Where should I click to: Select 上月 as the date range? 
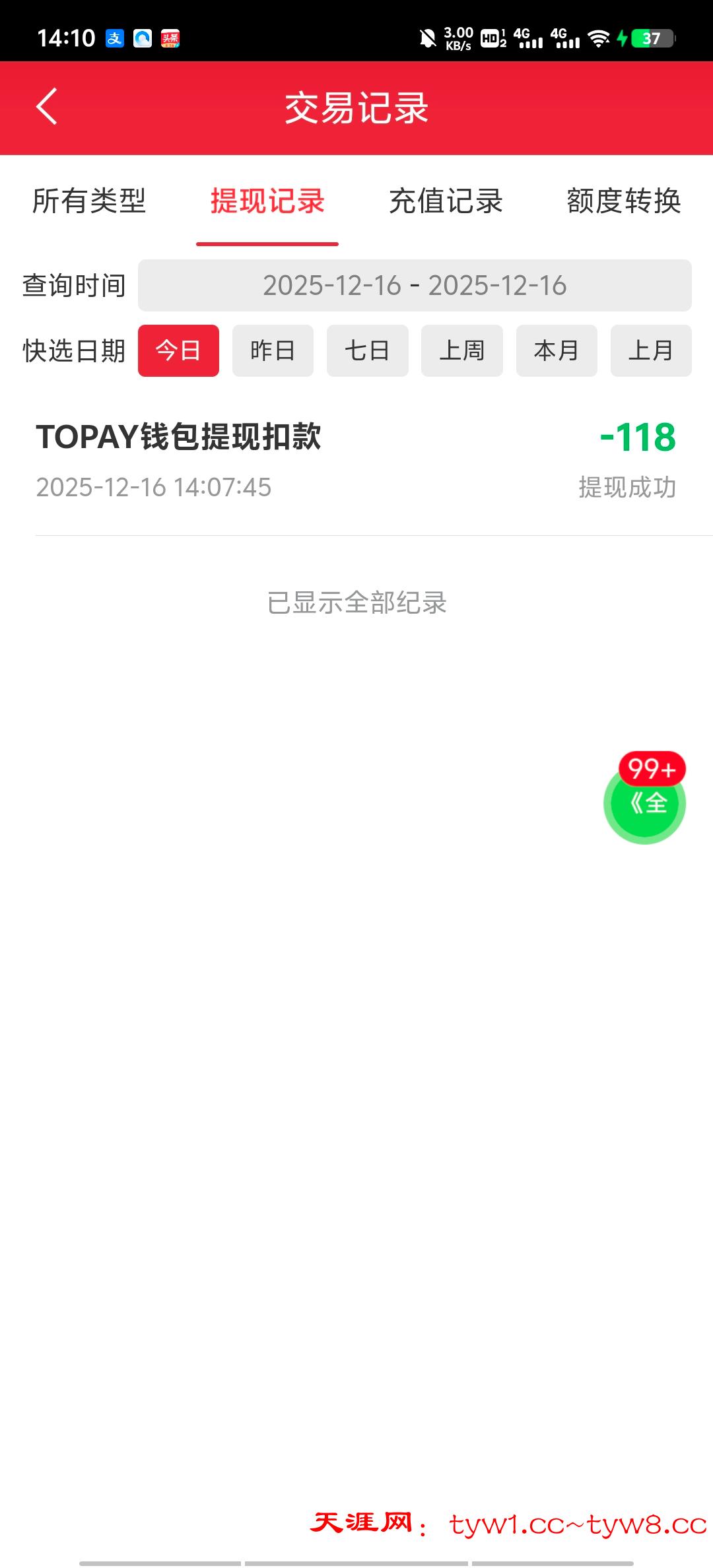pyautogui.click(x=650, y=350)
